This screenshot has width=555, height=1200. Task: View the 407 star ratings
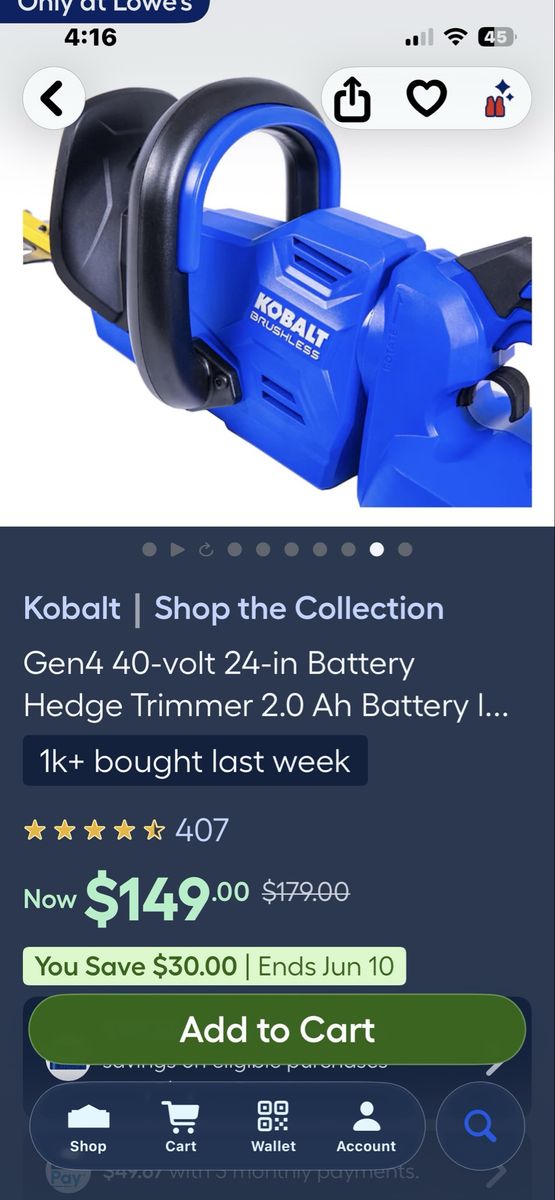[126, 829]
